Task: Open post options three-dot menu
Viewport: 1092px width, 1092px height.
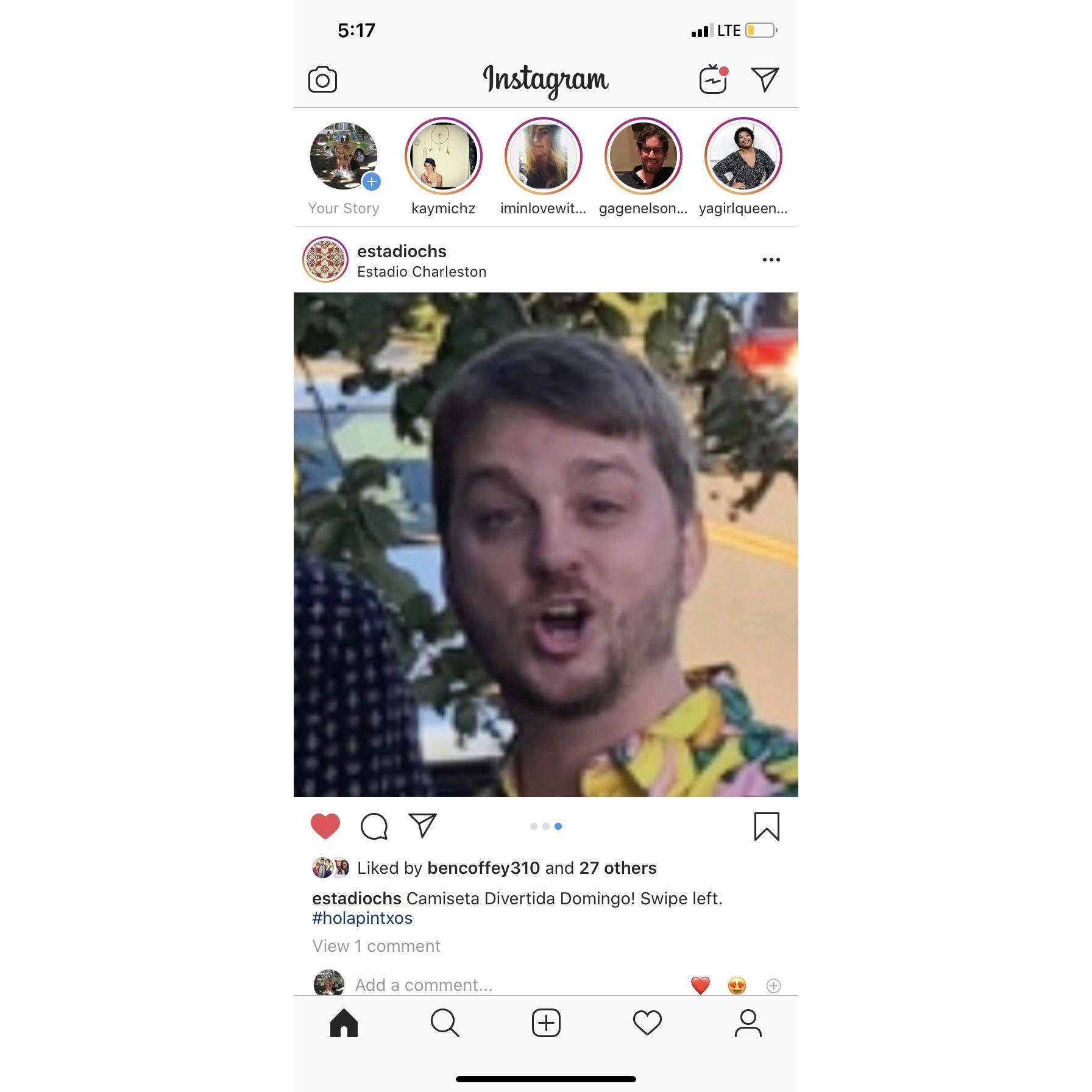Action: pyautogui.click(x=771, y=260)
